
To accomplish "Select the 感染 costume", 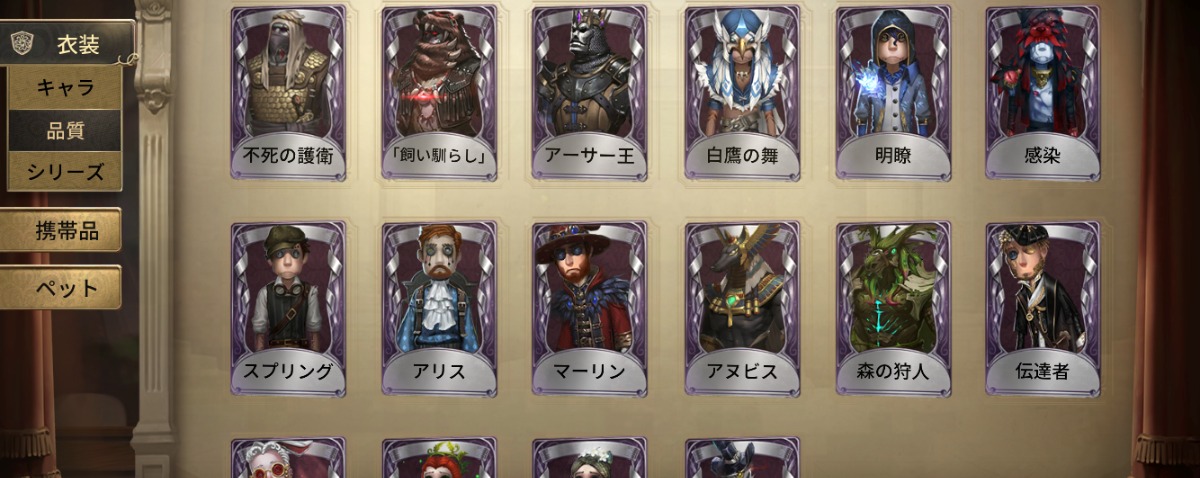I will tap(1043, 93).
